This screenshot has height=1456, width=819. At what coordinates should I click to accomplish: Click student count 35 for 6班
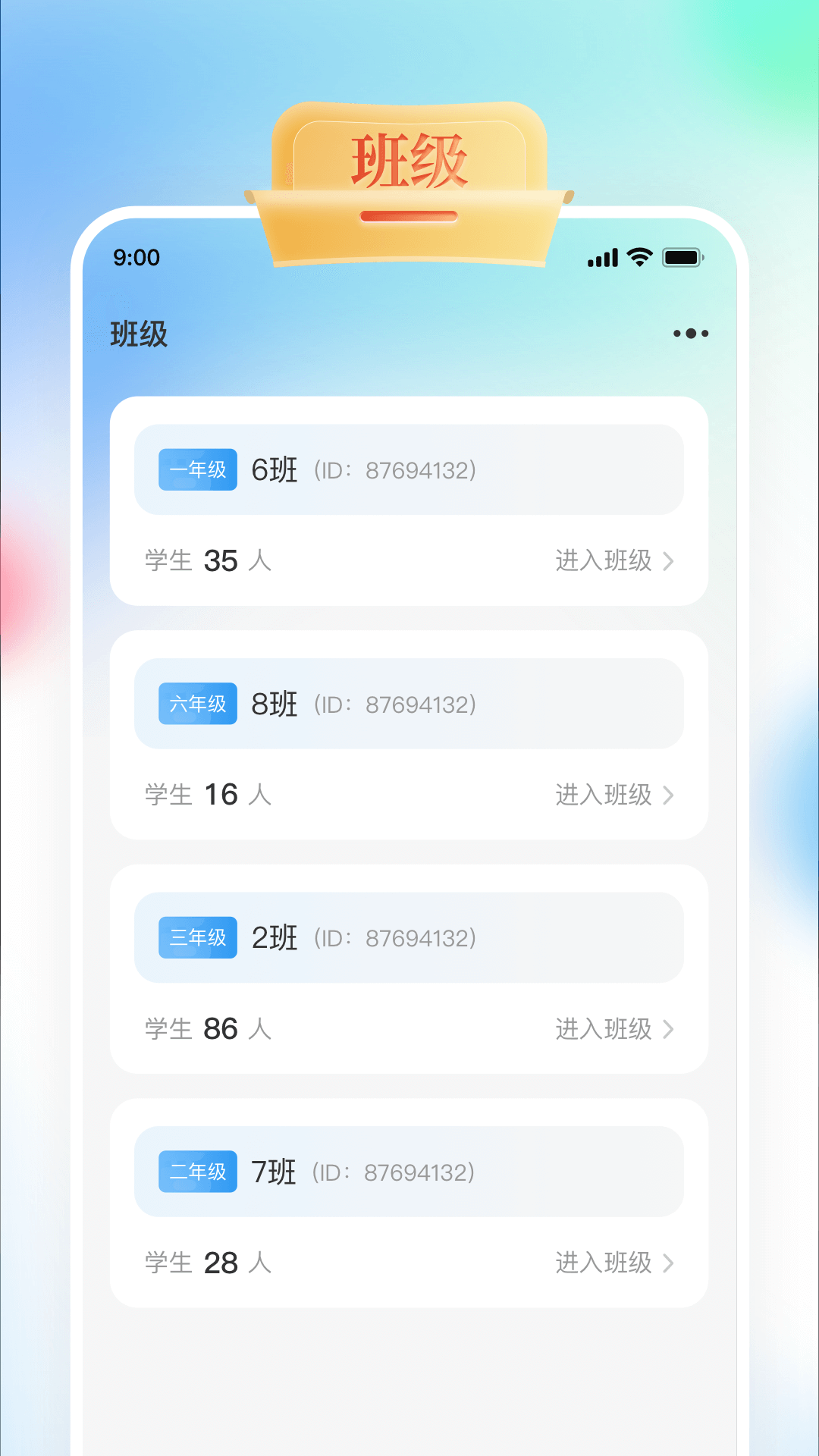220,560
